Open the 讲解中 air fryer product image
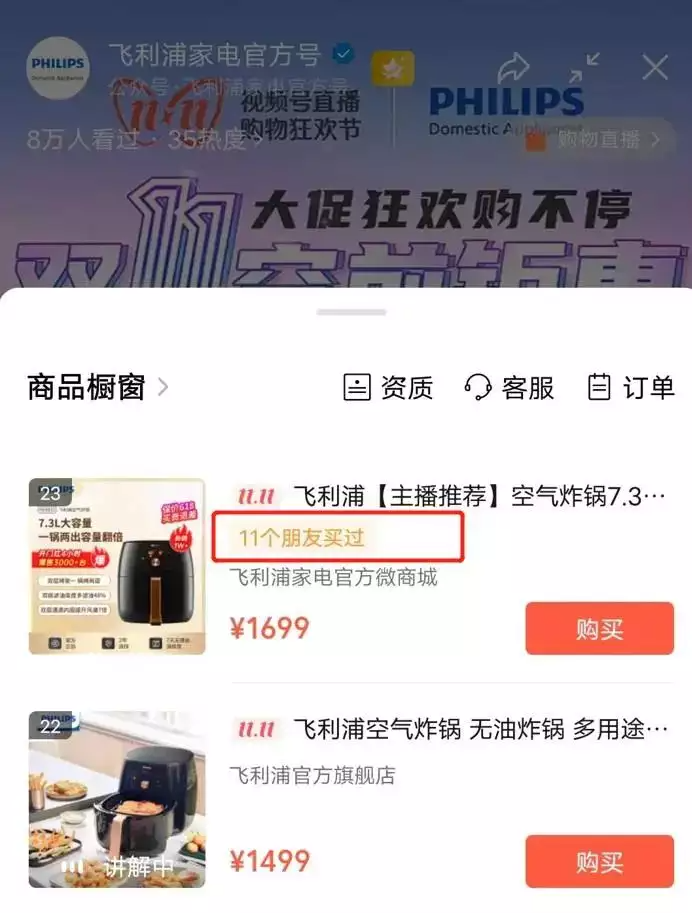The image size is (692, 913). (x=117, y=799)
